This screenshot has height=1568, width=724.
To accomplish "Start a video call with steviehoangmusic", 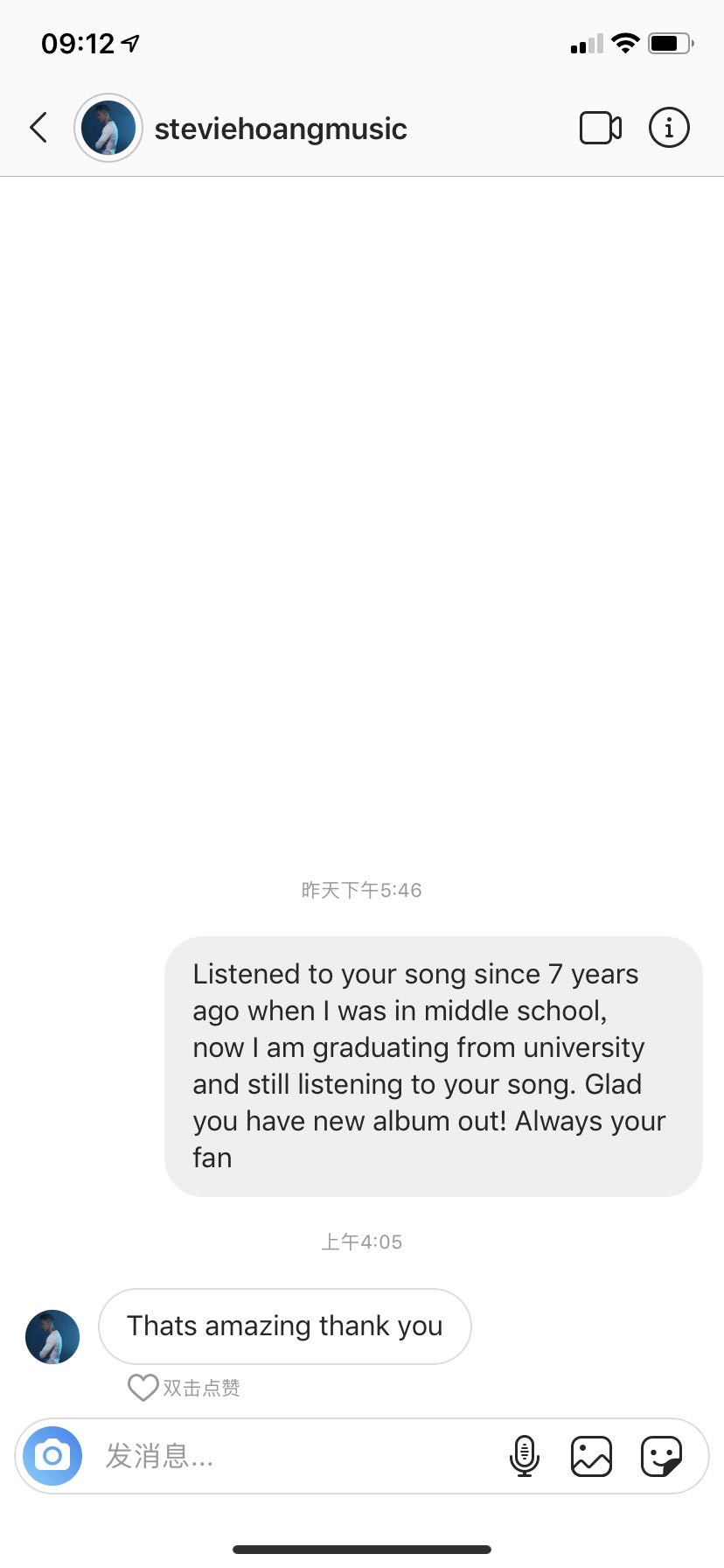I will click(601, 129).
